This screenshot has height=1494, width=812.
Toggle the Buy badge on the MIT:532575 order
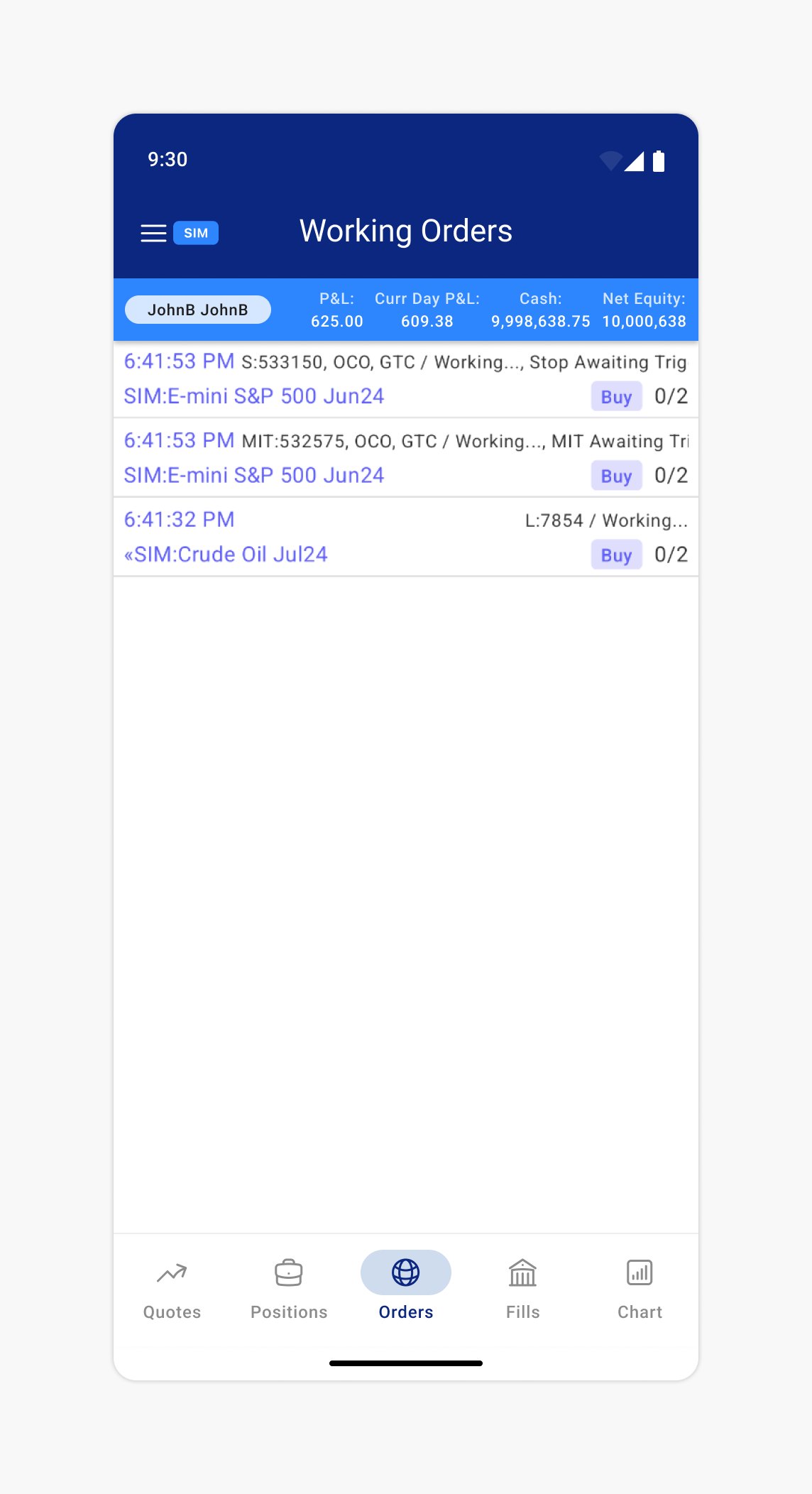coord(615,475)
